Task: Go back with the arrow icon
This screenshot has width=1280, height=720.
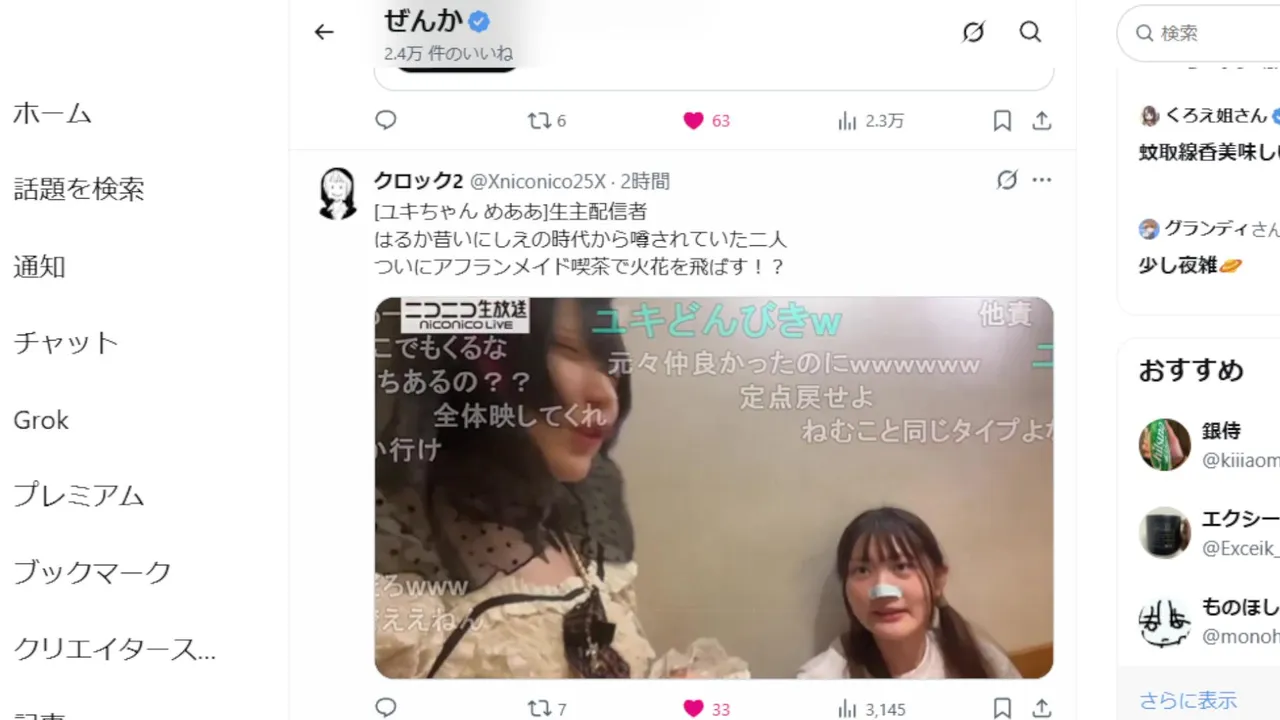Action: pyautogui.click(x=323, y=32)
